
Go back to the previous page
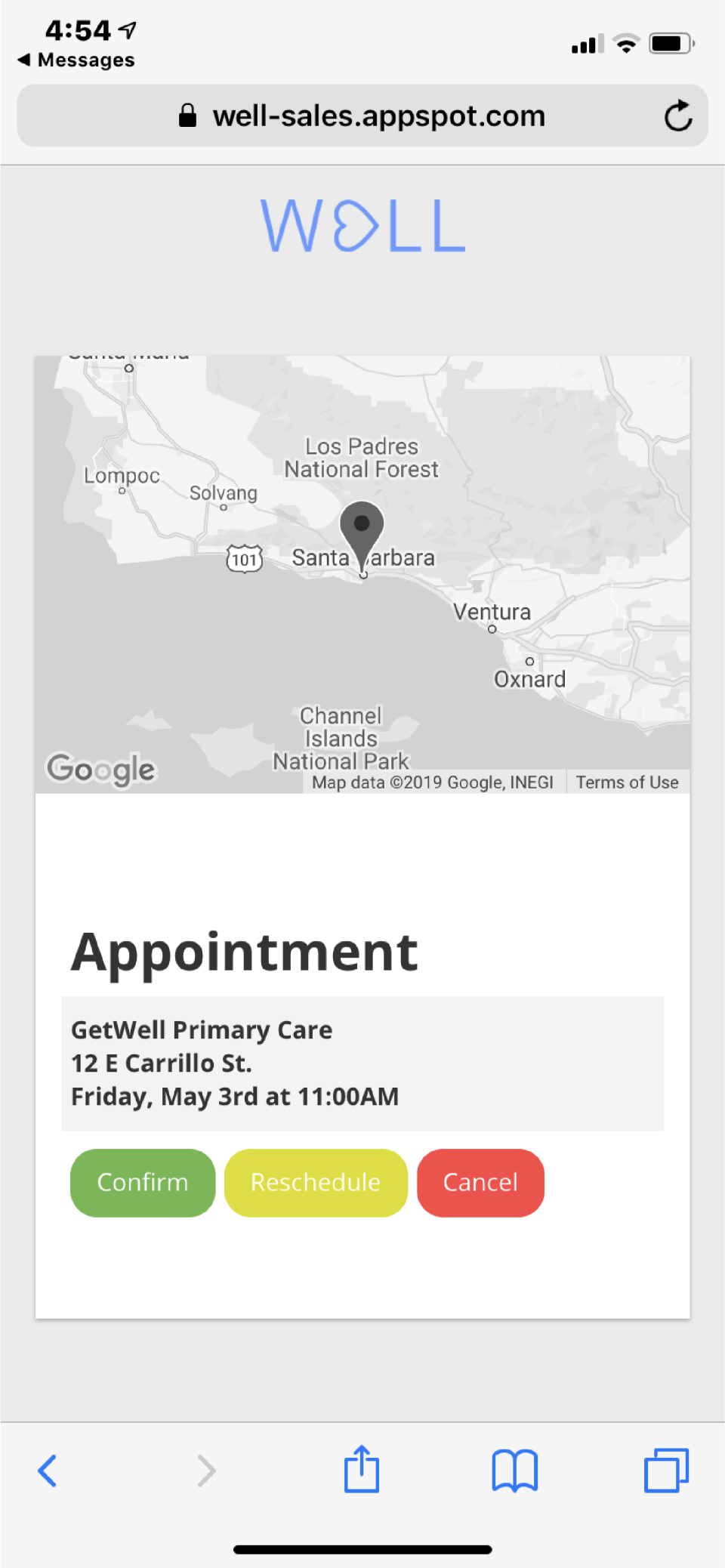tap(48, 1470)
